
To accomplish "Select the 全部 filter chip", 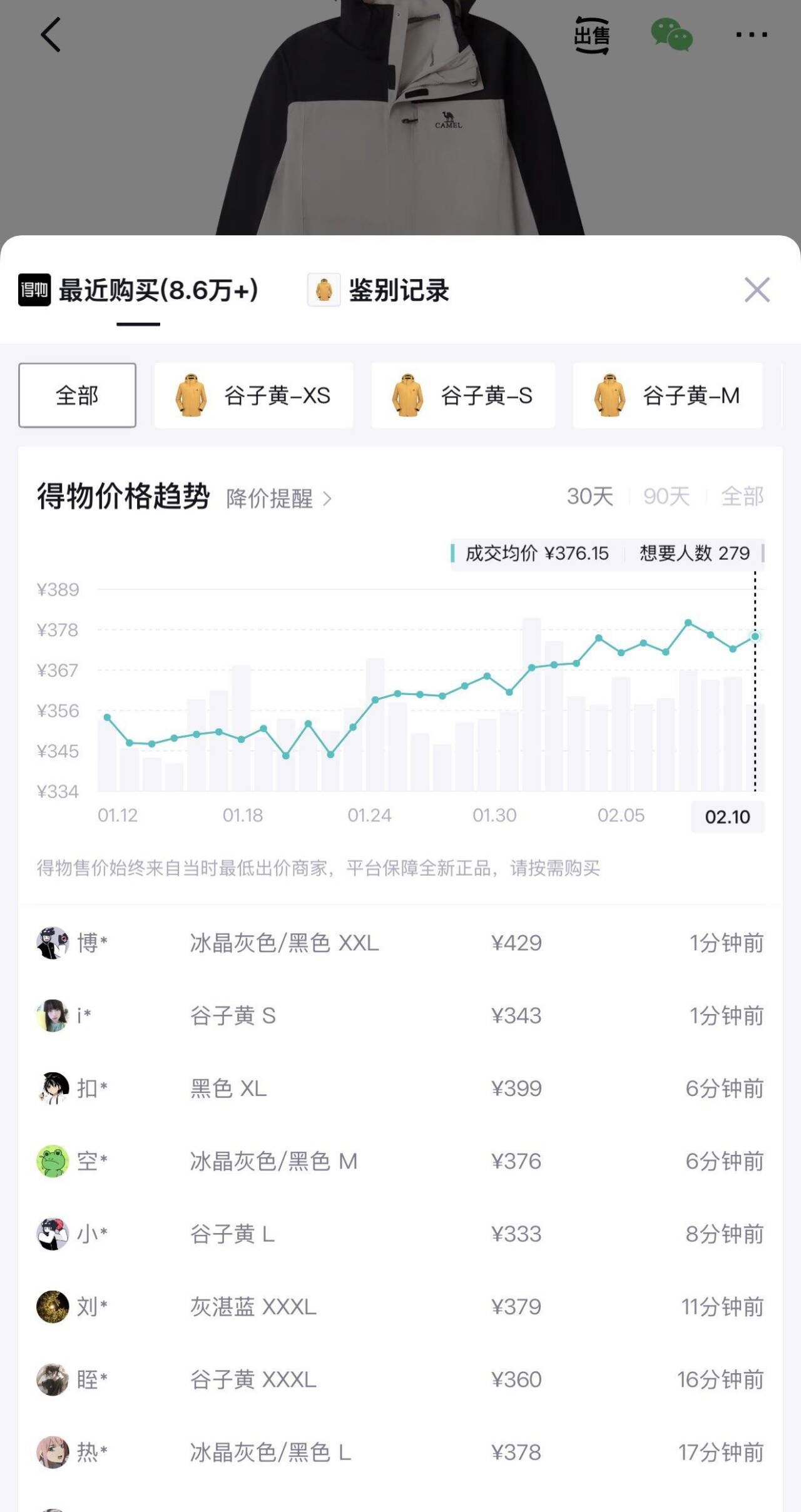I will (77, 395).
